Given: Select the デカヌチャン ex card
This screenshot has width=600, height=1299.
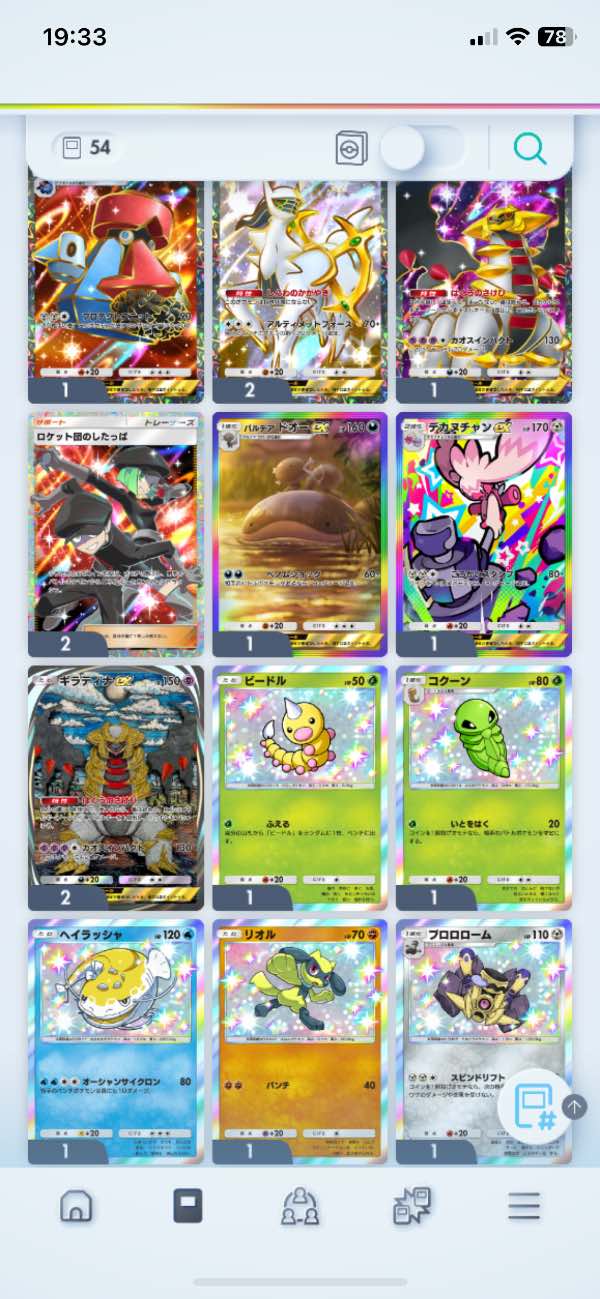Looking at the screenshot, I should [483, 525].
